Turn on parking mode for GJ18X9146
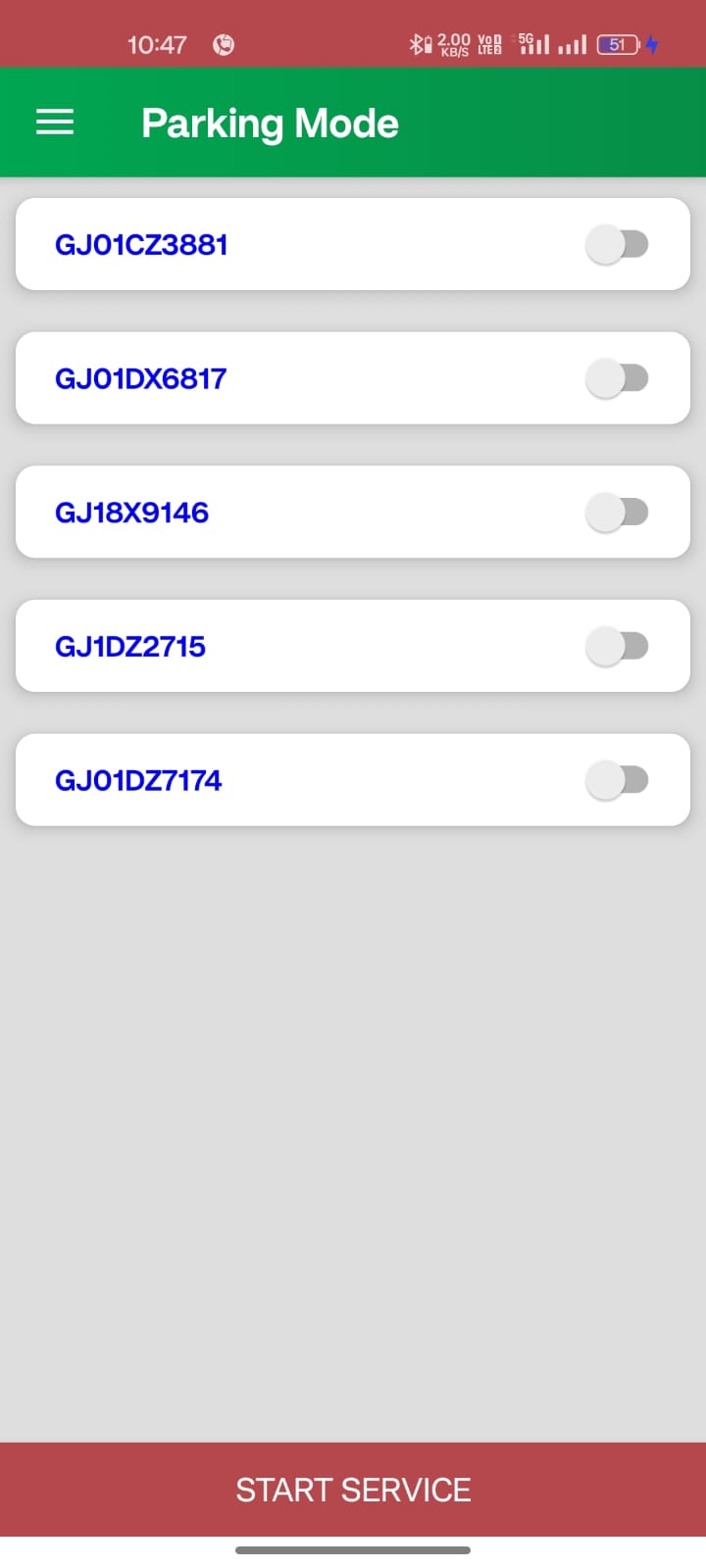The width and height of the screenshot is (706, 1568). click(x=617, y=512)
